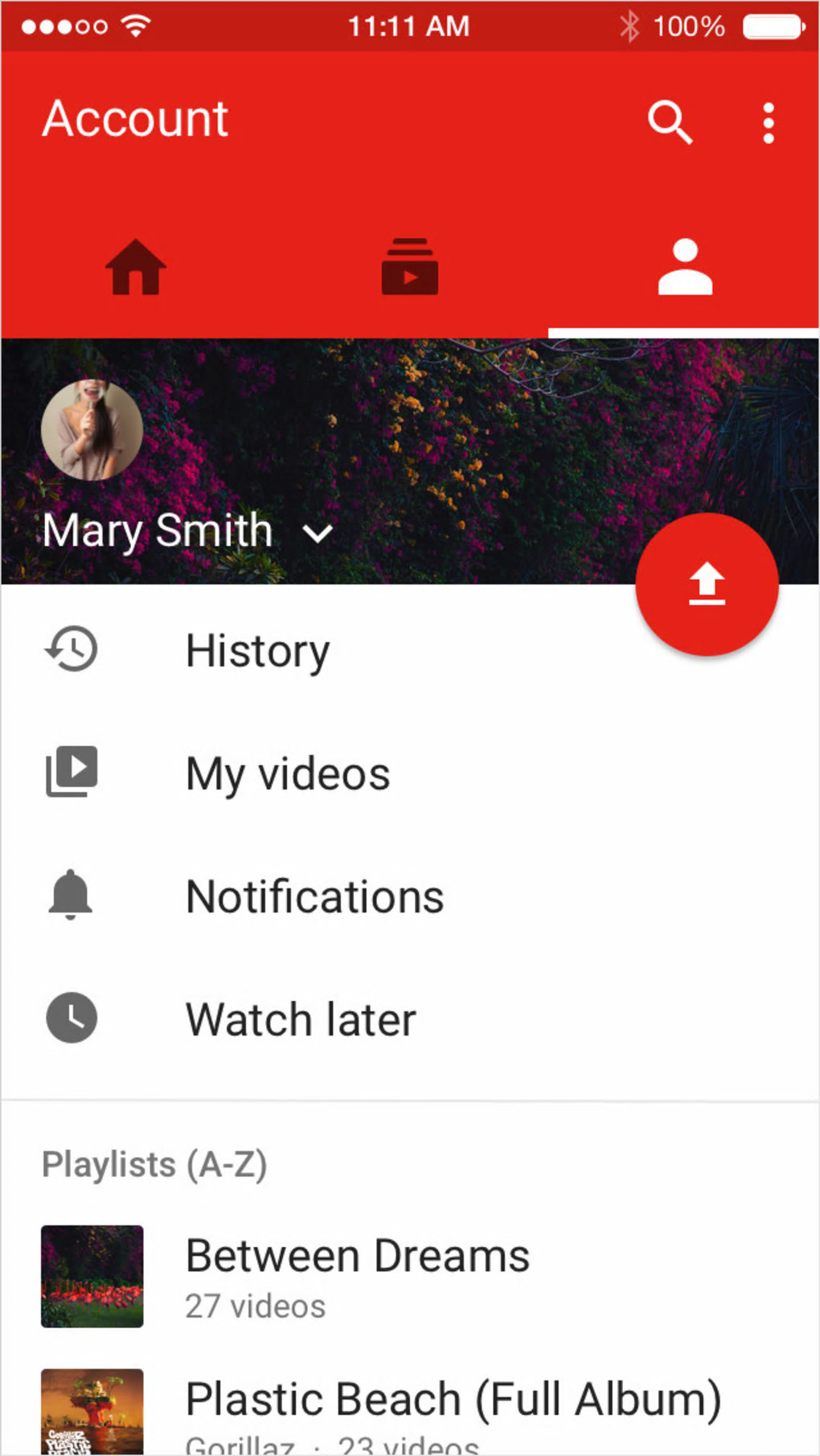
Task: Go to My videos
Action: tap(287, 773)
